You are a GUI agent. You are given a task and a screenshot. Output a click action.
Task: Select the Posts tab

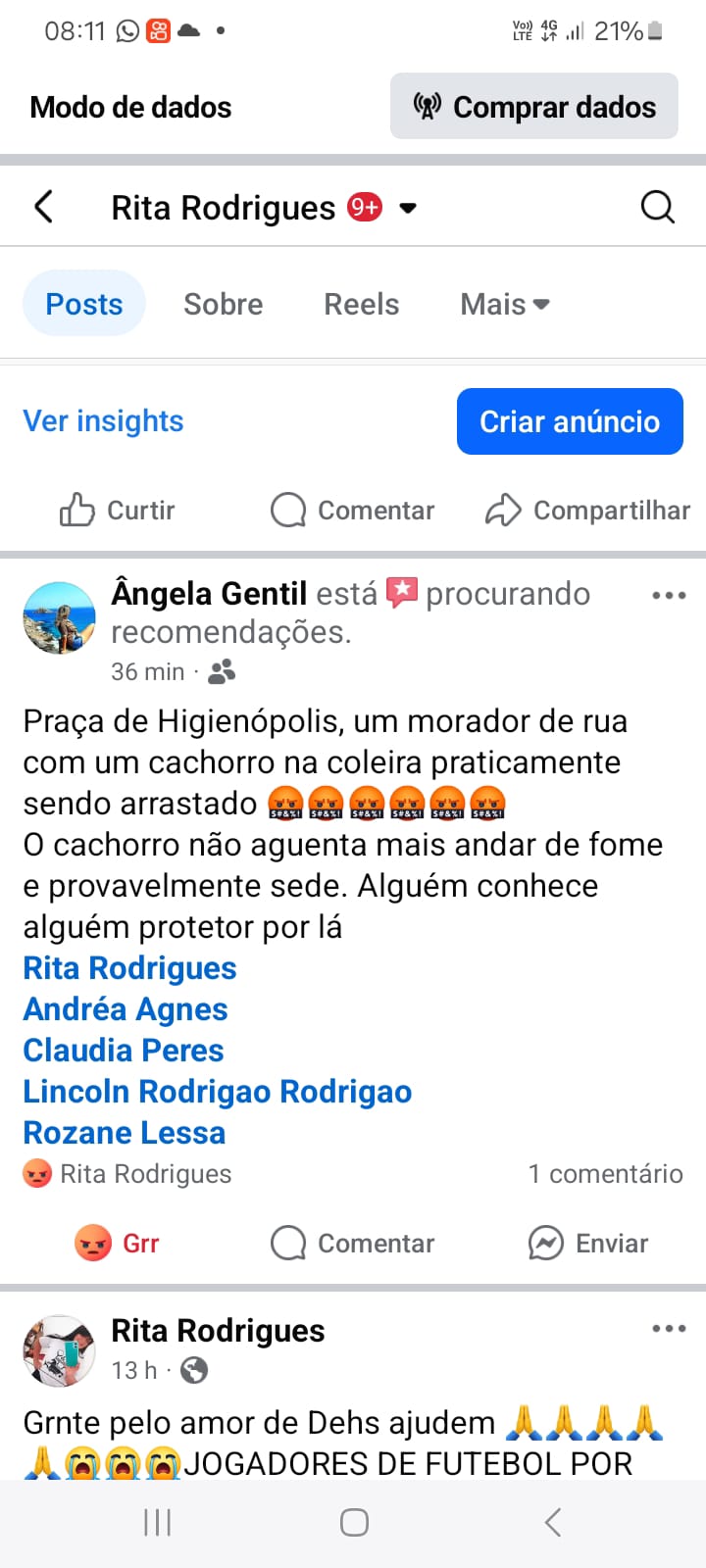84,304
